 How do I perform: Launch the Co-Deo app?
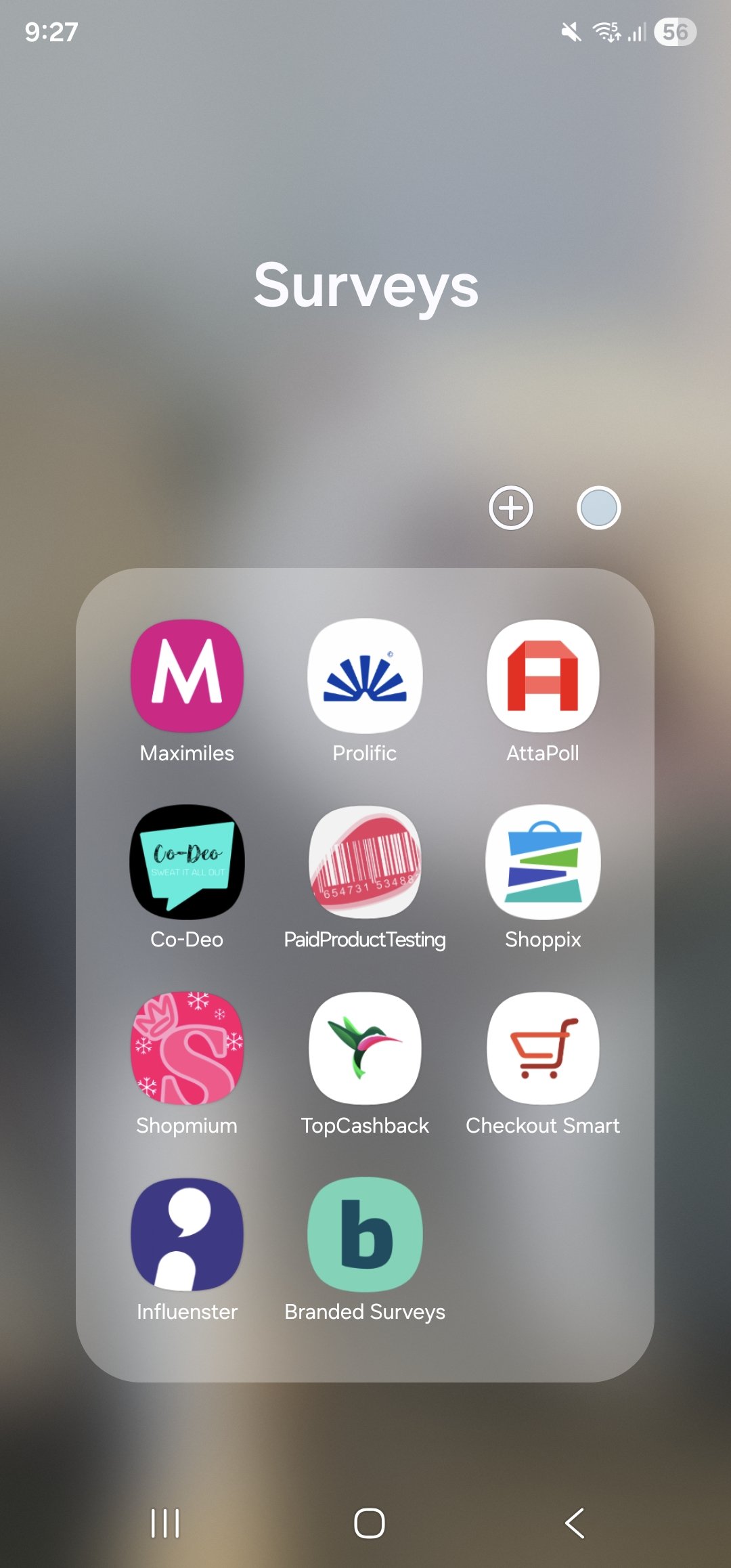(187, 862)
